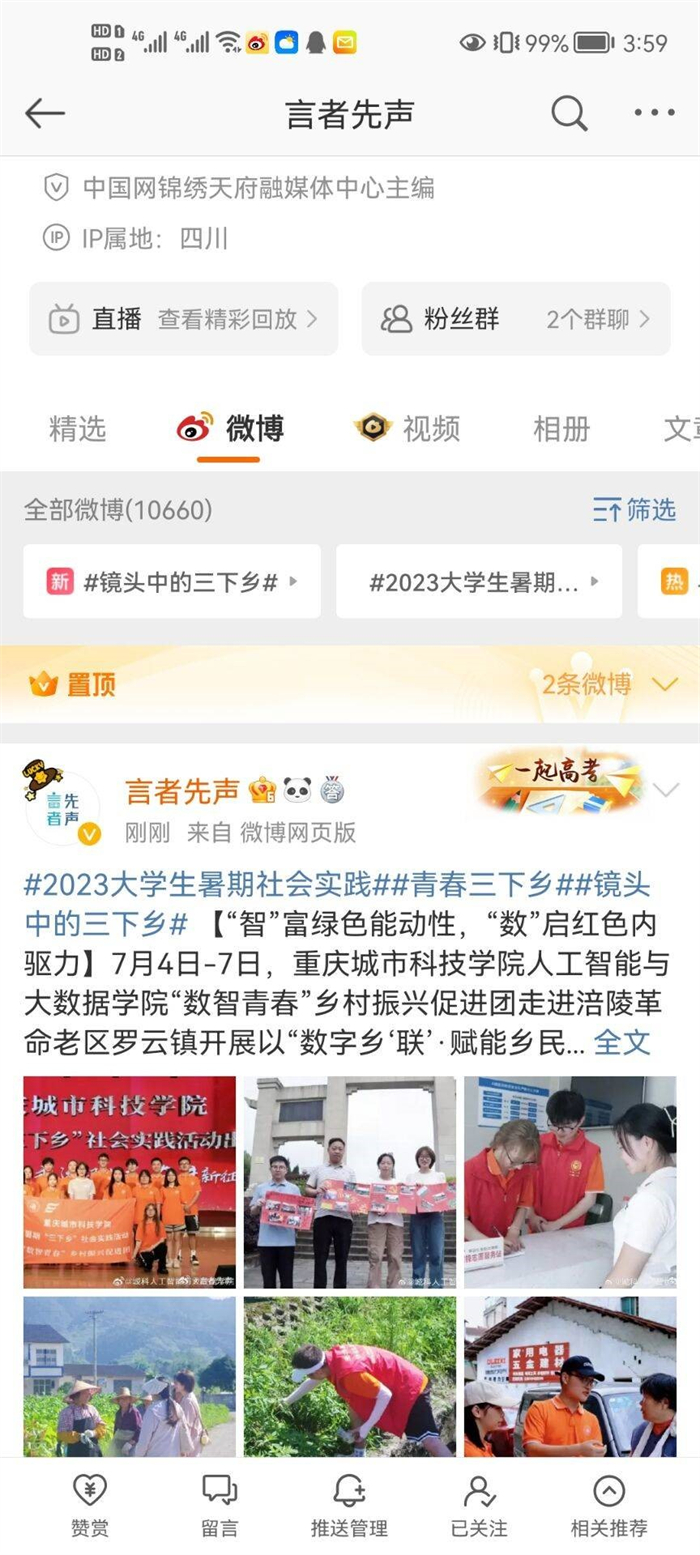The image size is (700, 1555).
Task: Select the #2023大学生暑期 topic chip
Action: tap(478, 582)
